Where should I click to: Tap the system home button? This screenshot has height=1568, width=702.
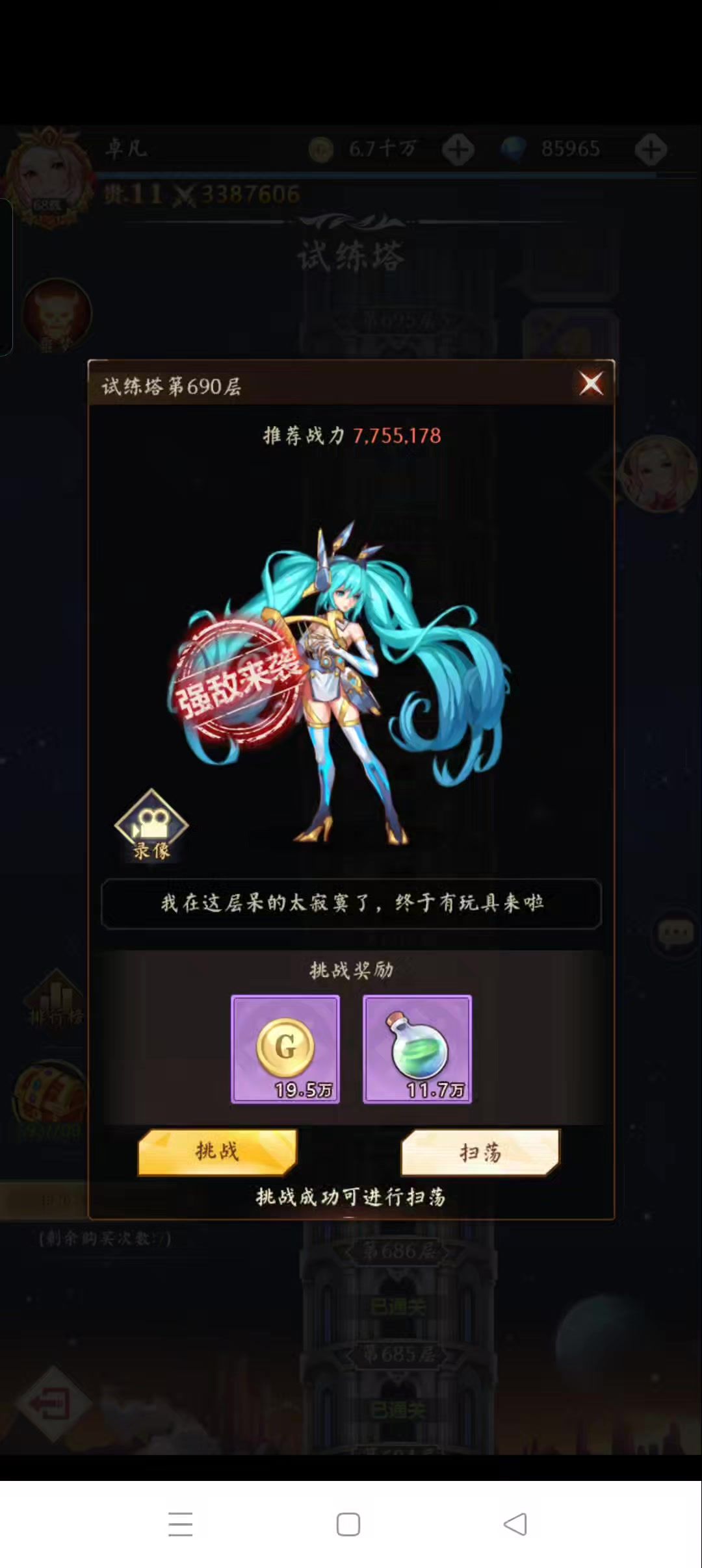(348, 1524)
